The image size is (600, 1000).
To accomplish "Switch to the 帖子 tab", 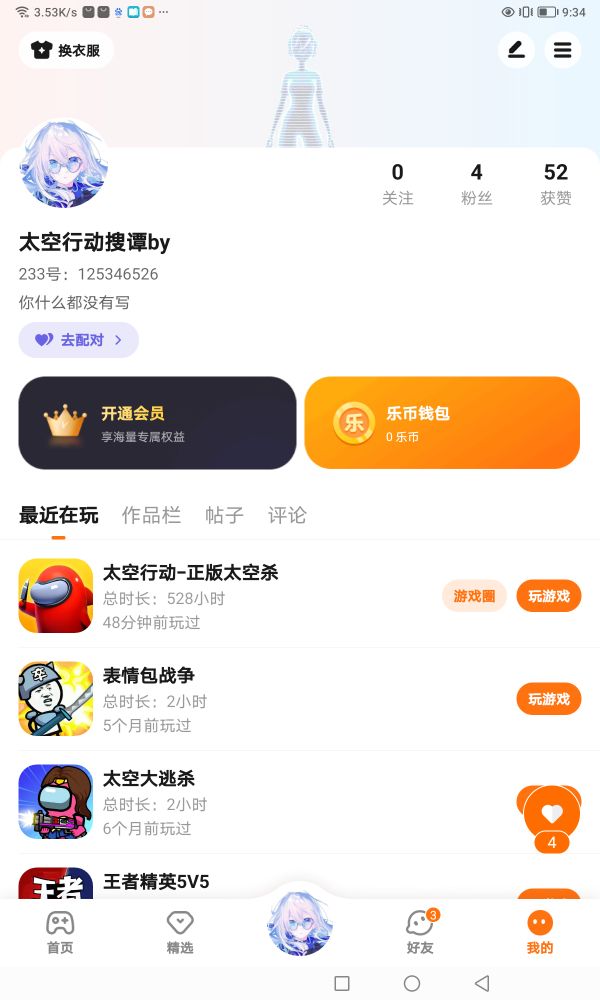I will point(224,515).
